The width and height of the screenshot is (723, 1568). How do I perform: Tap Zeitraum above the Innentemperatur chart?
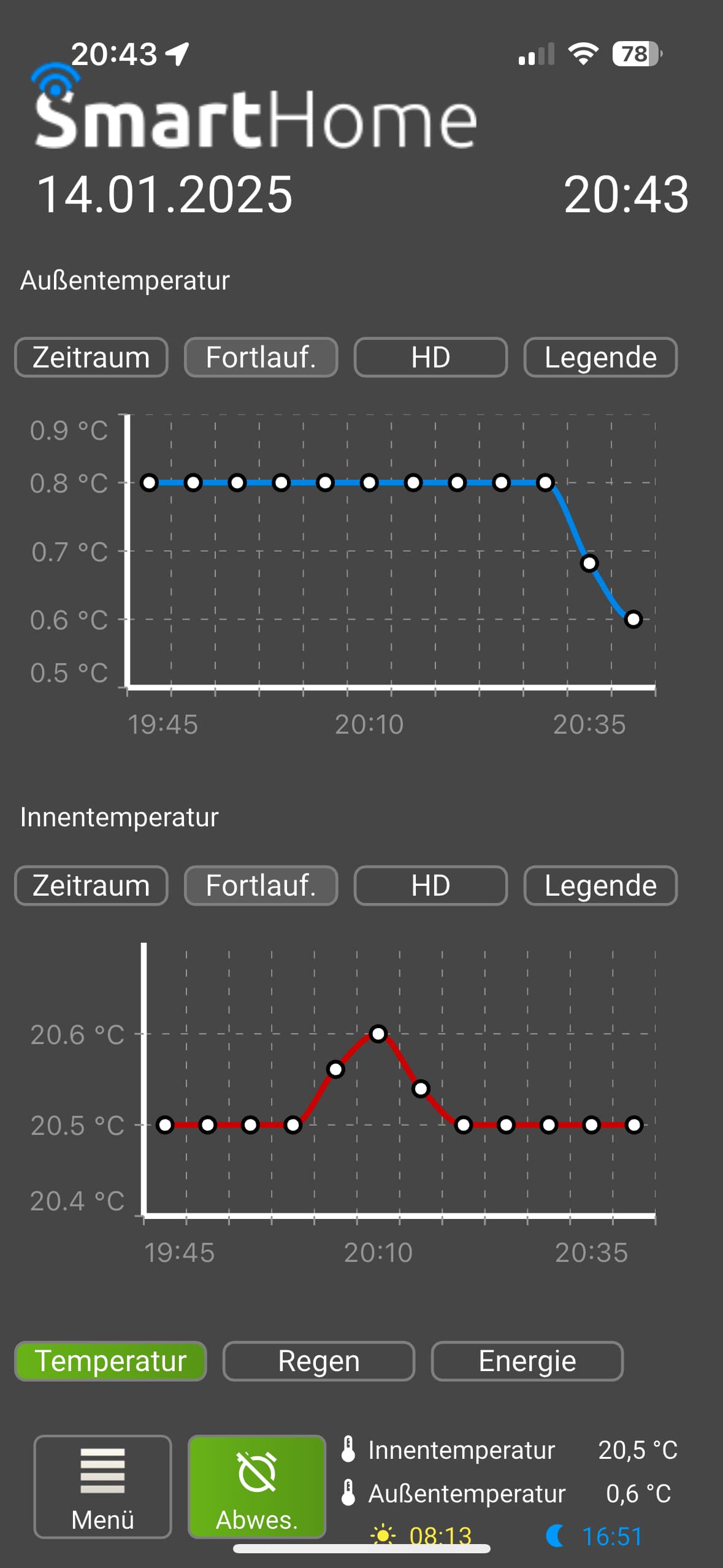[x=91, y=885]
